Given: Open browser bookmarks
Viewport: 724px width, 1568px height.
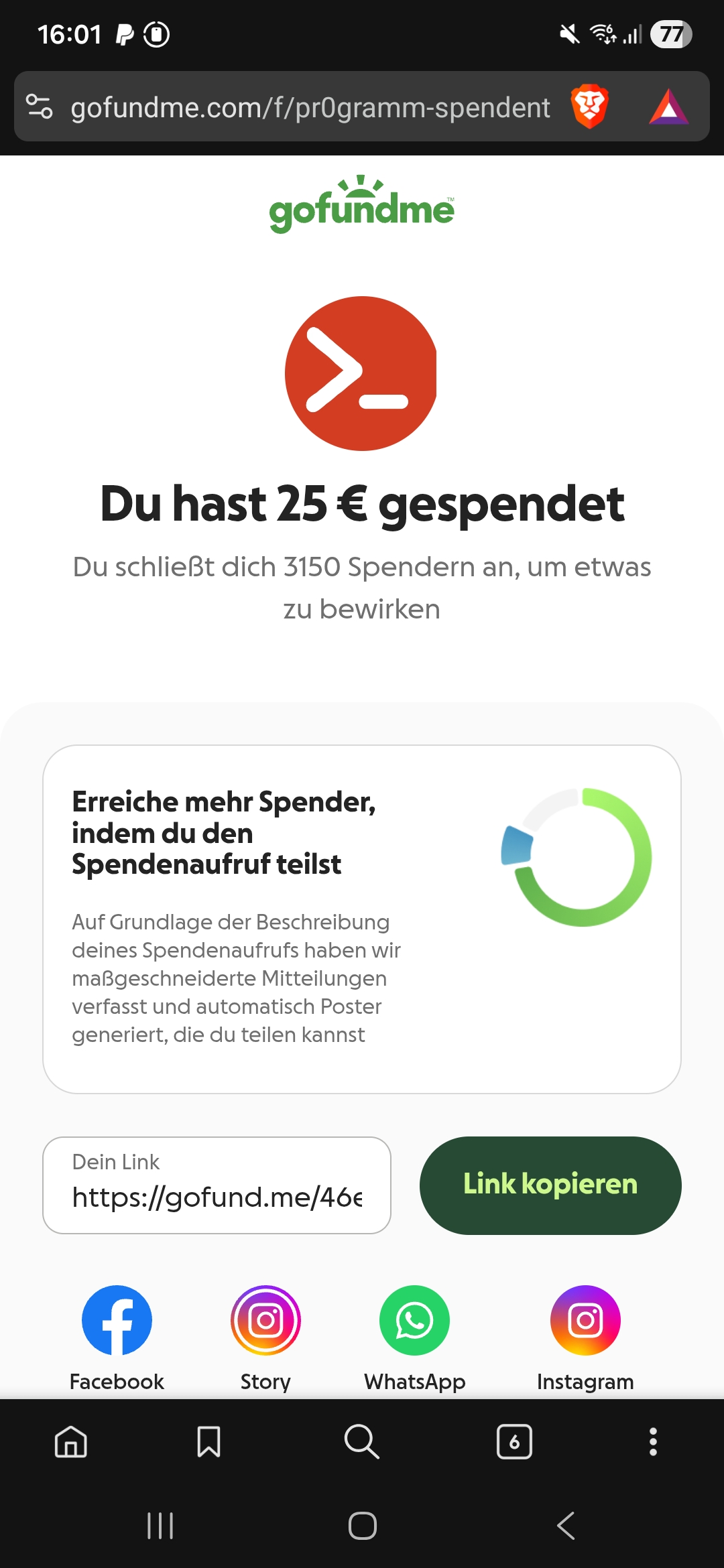Looking at the screenshot, I should pos(208,1441).
